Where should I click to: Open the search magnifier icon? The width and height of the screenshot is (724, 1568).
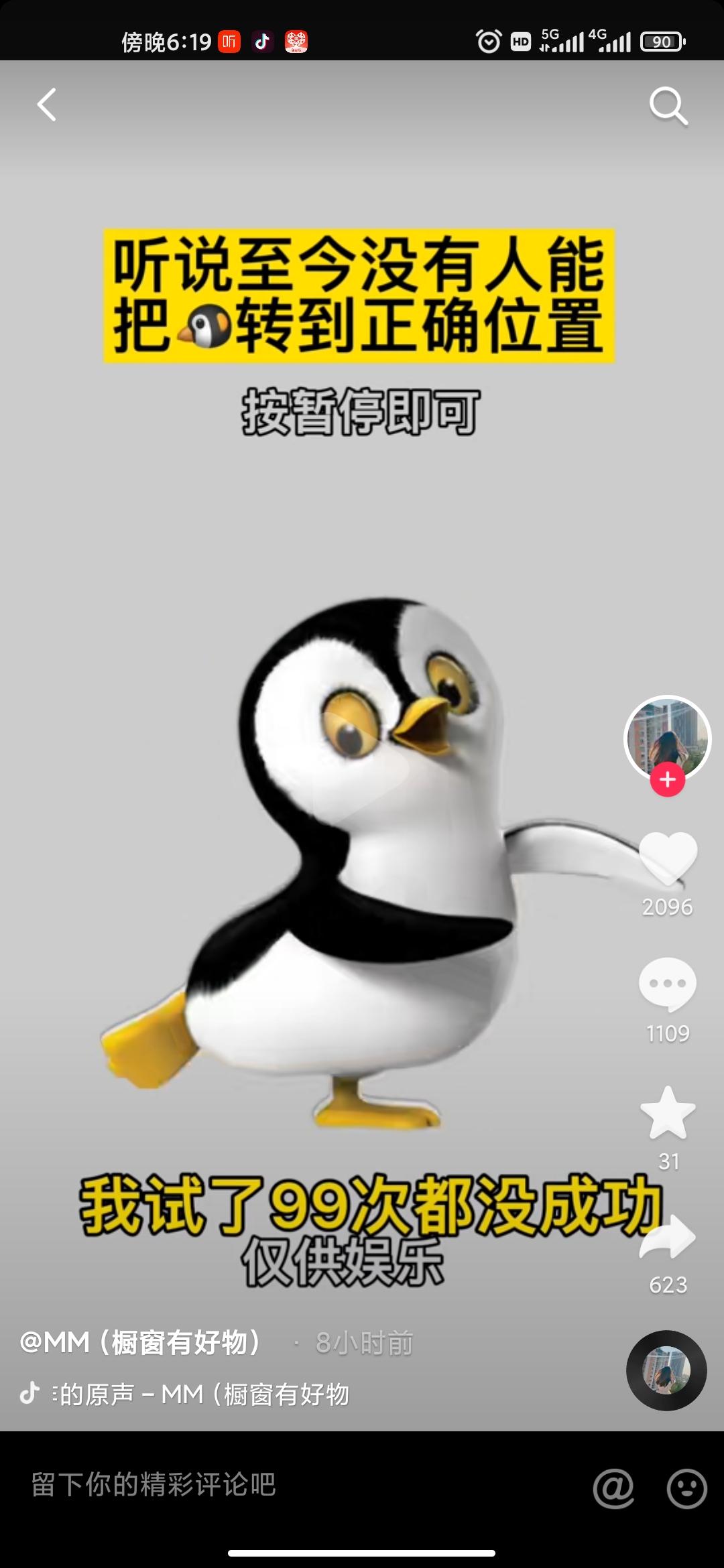click(x=668, y=106)
